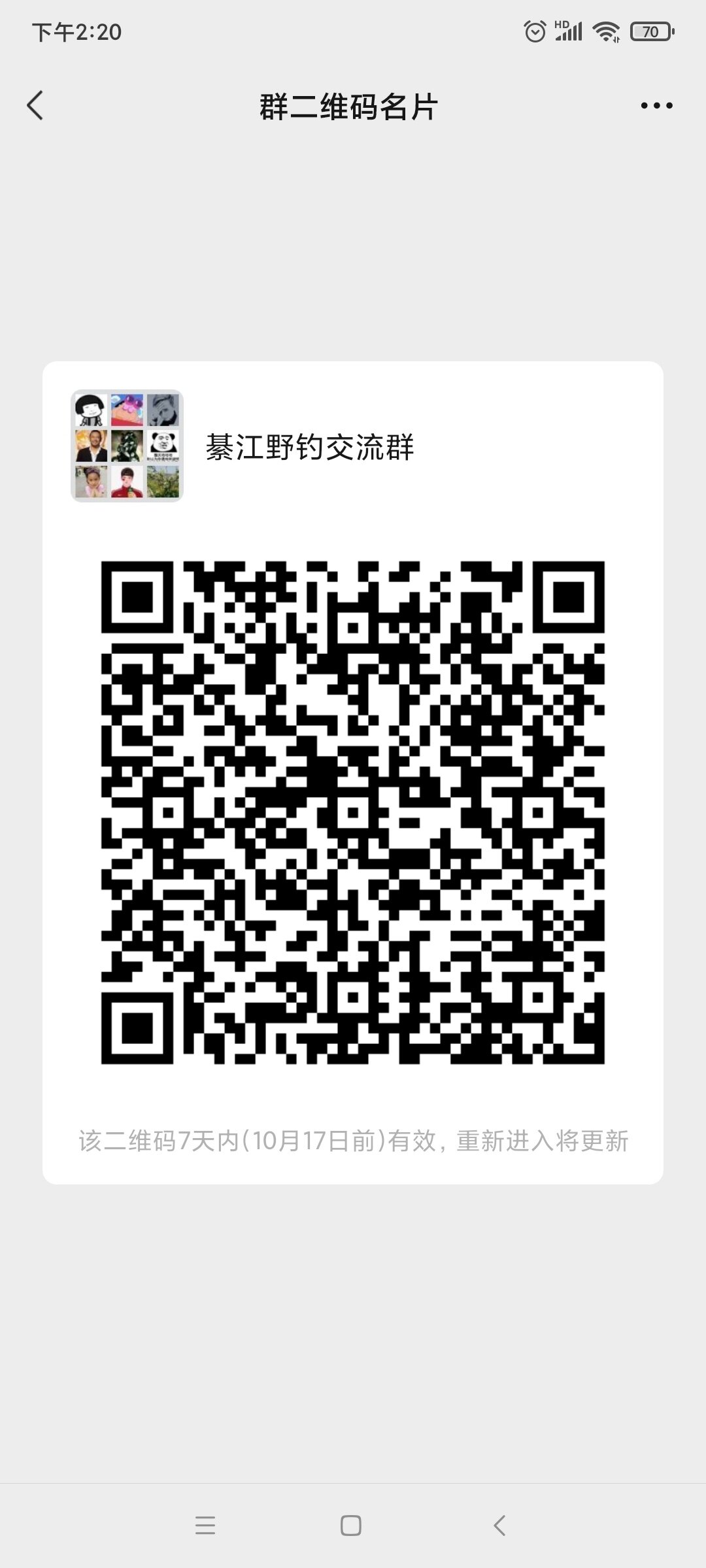Tap the system home button
The height and width of the screenshot is (1568, 706).
click(x=351, y=1526)
